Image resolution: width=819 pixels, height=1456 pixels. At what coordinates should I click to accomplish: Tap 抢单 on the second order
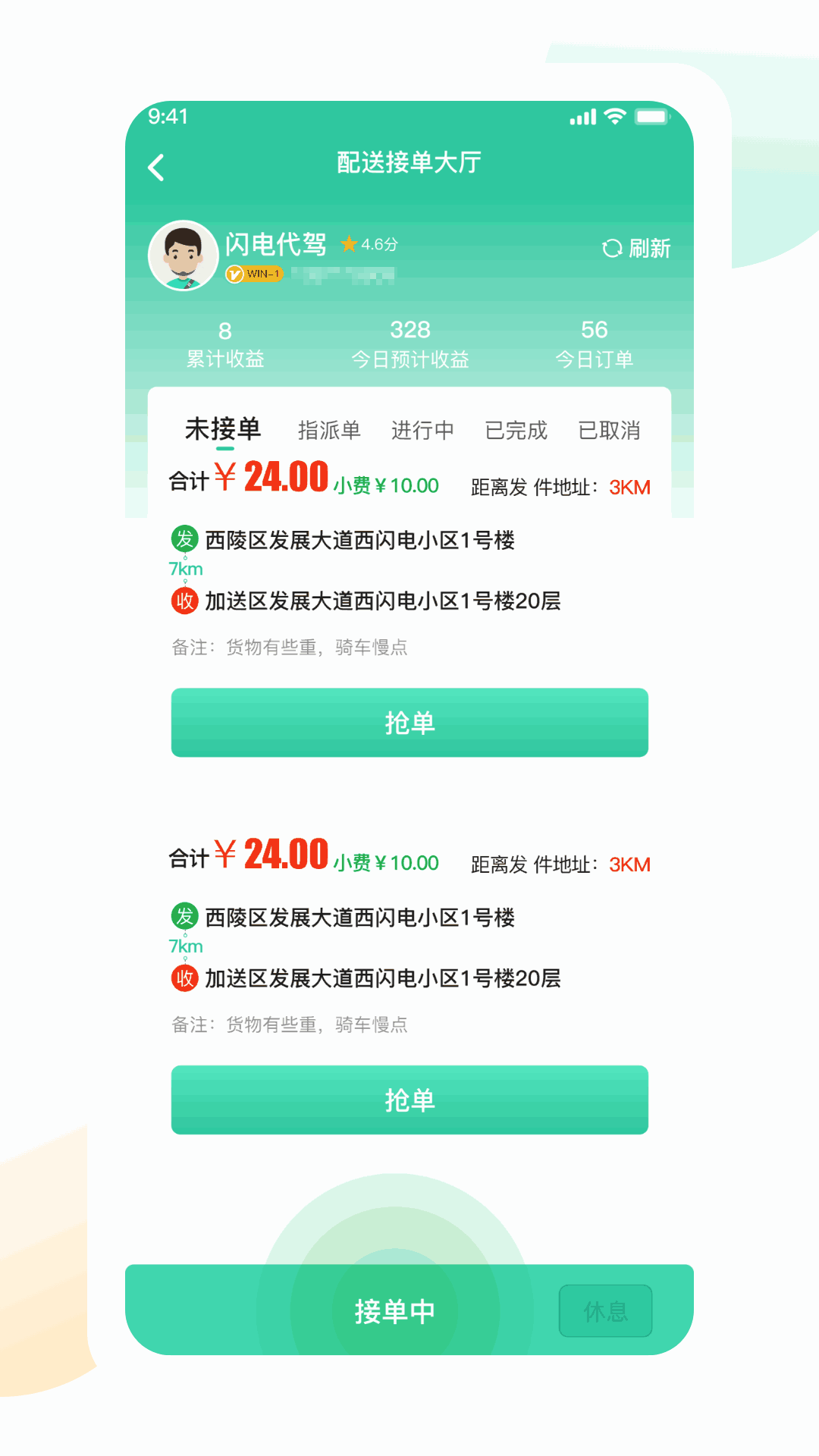tap(409, 1100)
